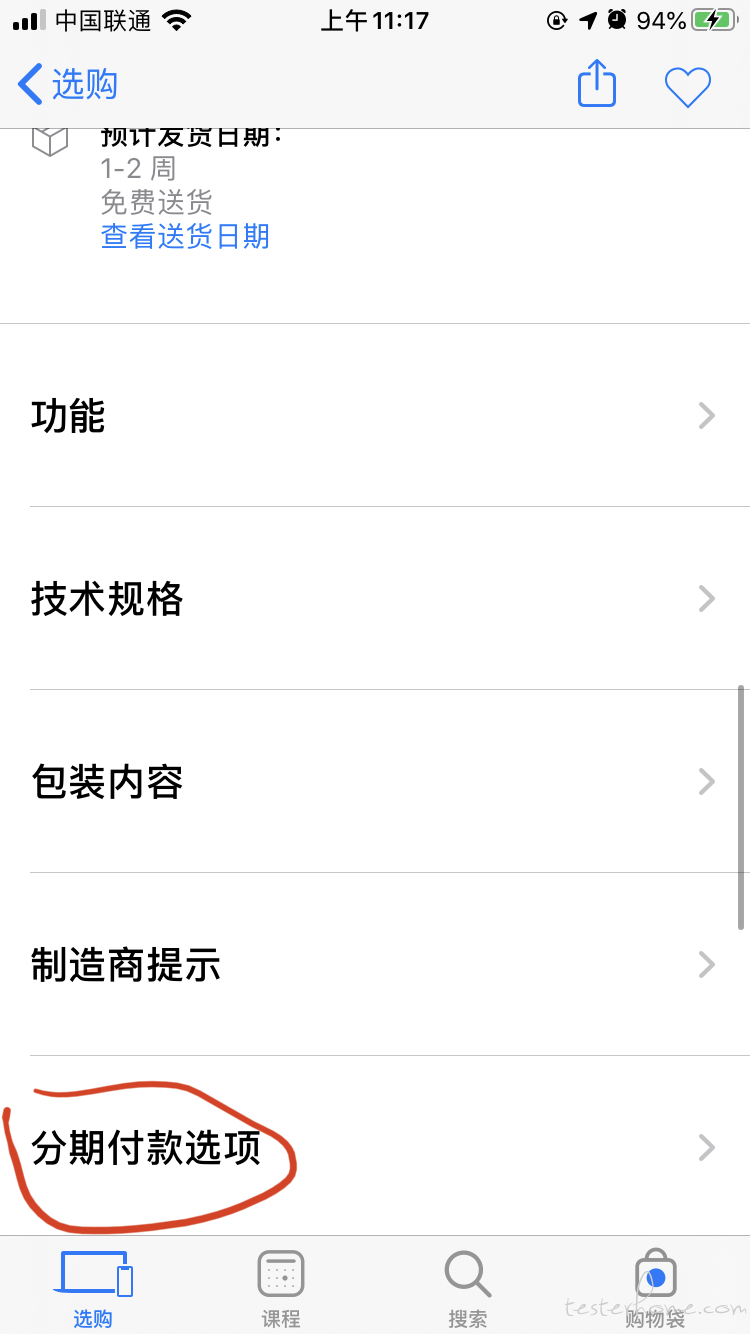Open the 功能 row
This screenshot has height=1334, width=750.
pos(375,415)
